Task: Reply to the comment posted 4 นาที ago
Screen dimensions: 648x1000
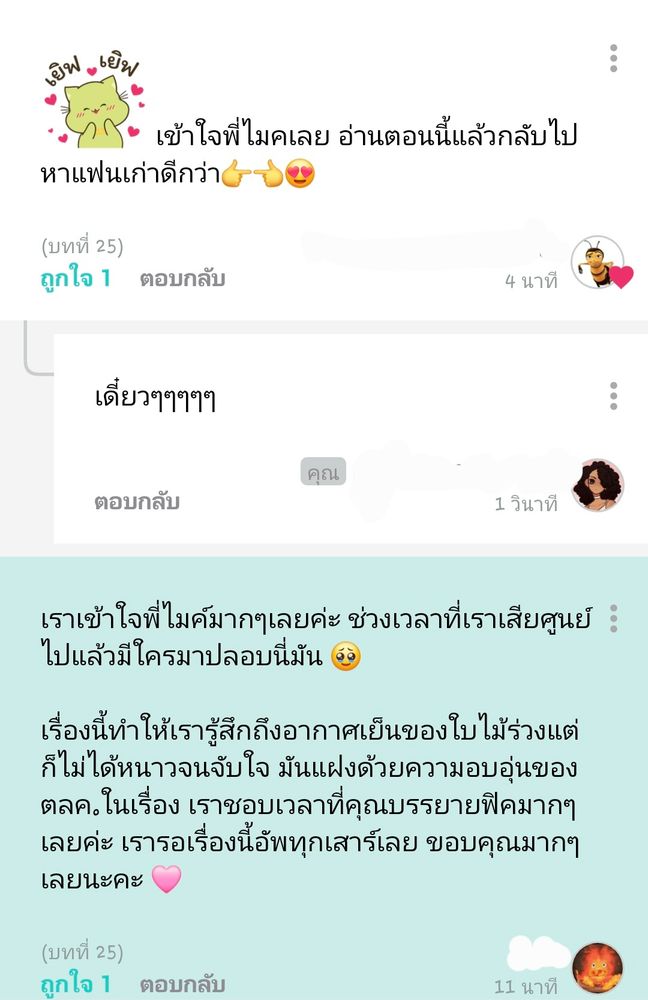Action: pos(182,279)
